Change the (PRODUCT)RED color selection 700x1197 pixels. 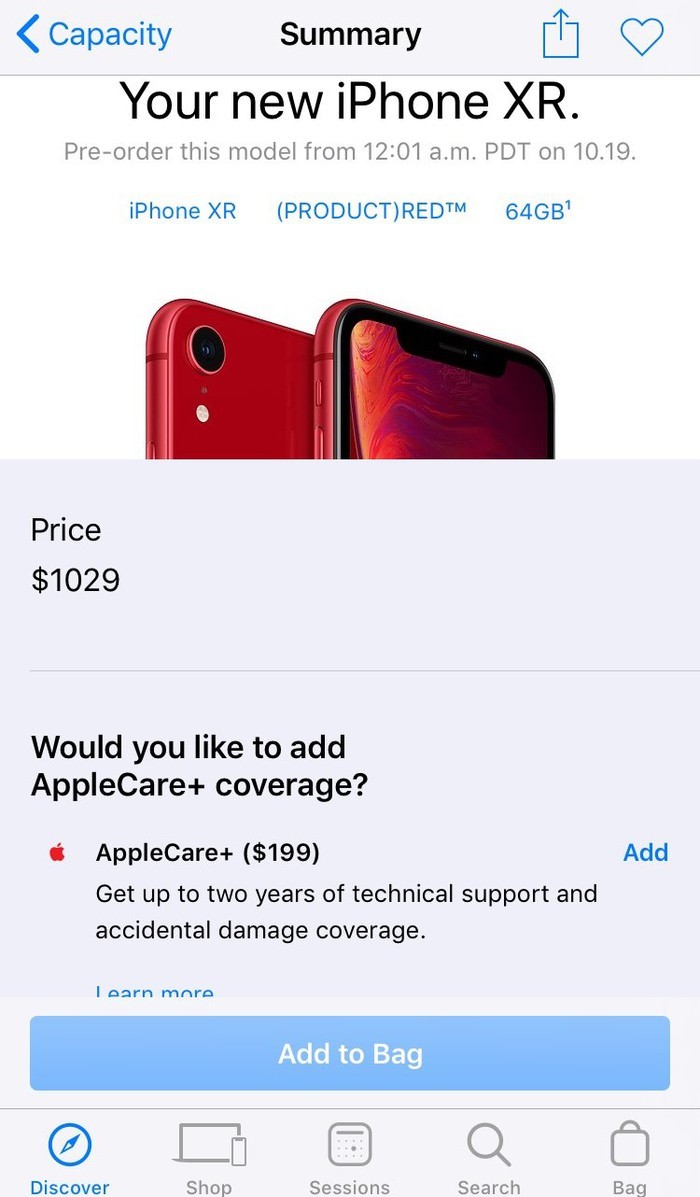pos(371,211)
